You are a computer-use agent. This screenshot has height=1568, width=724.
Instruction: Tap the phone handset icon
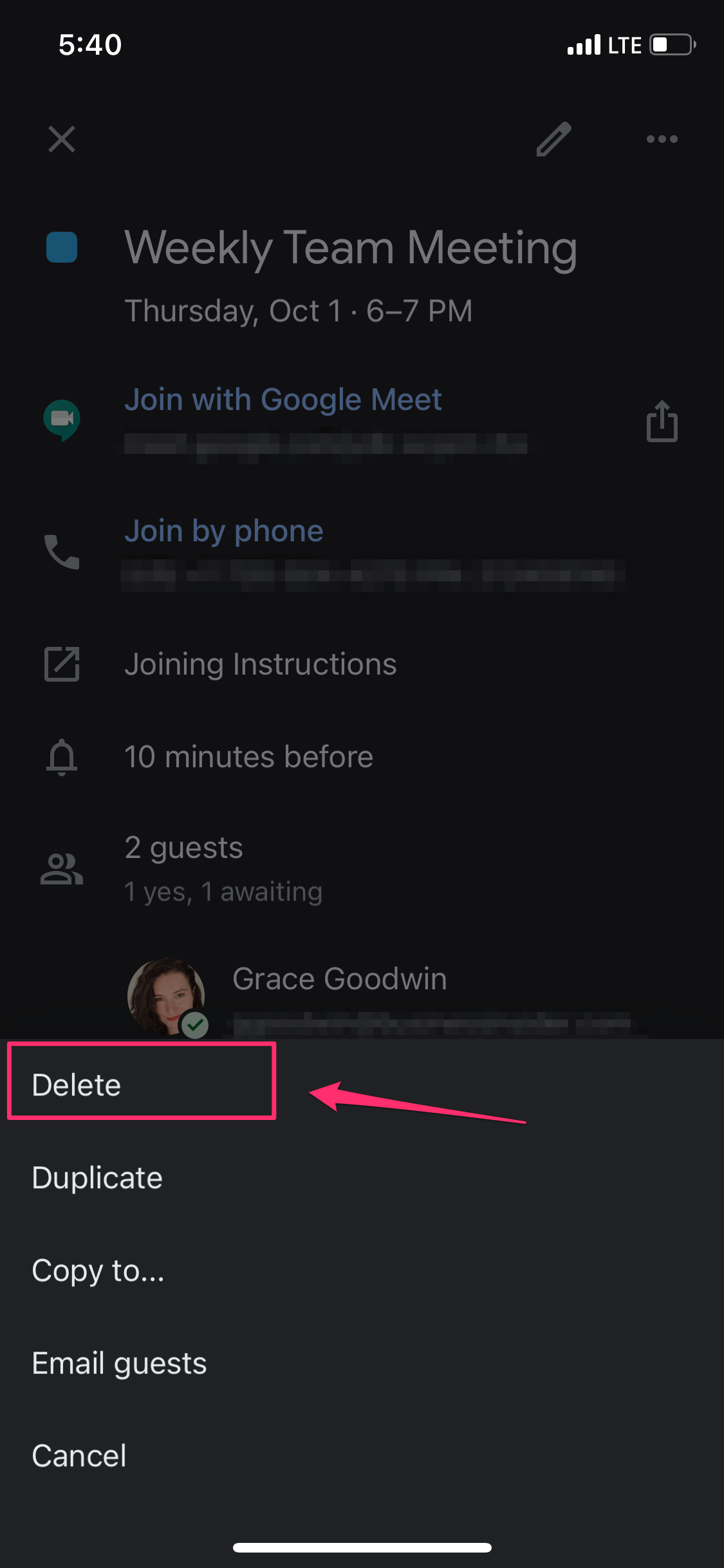point(61,552)
